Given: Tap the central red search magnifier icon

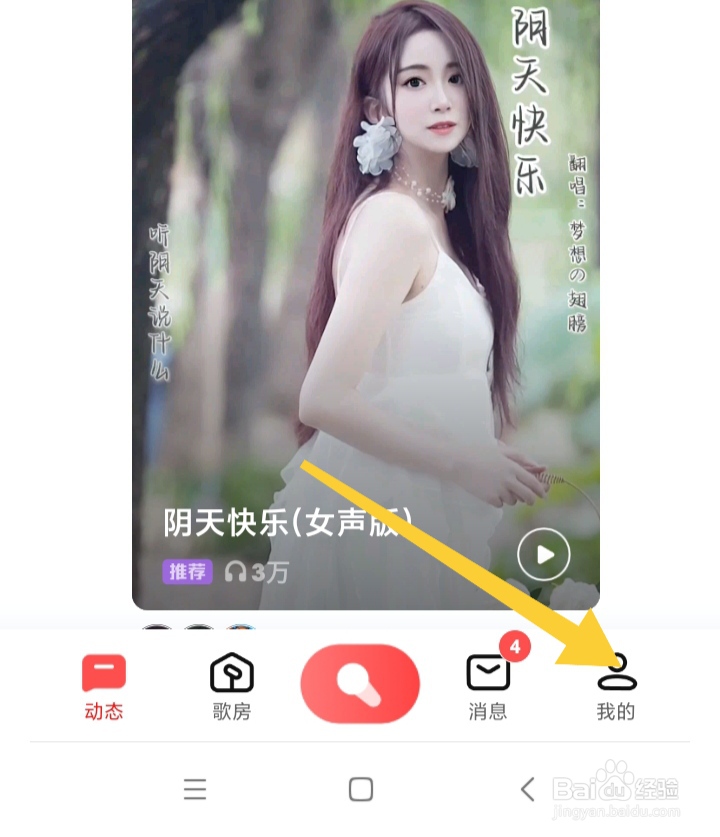Looking at the screenshot, I should [360, 682].
